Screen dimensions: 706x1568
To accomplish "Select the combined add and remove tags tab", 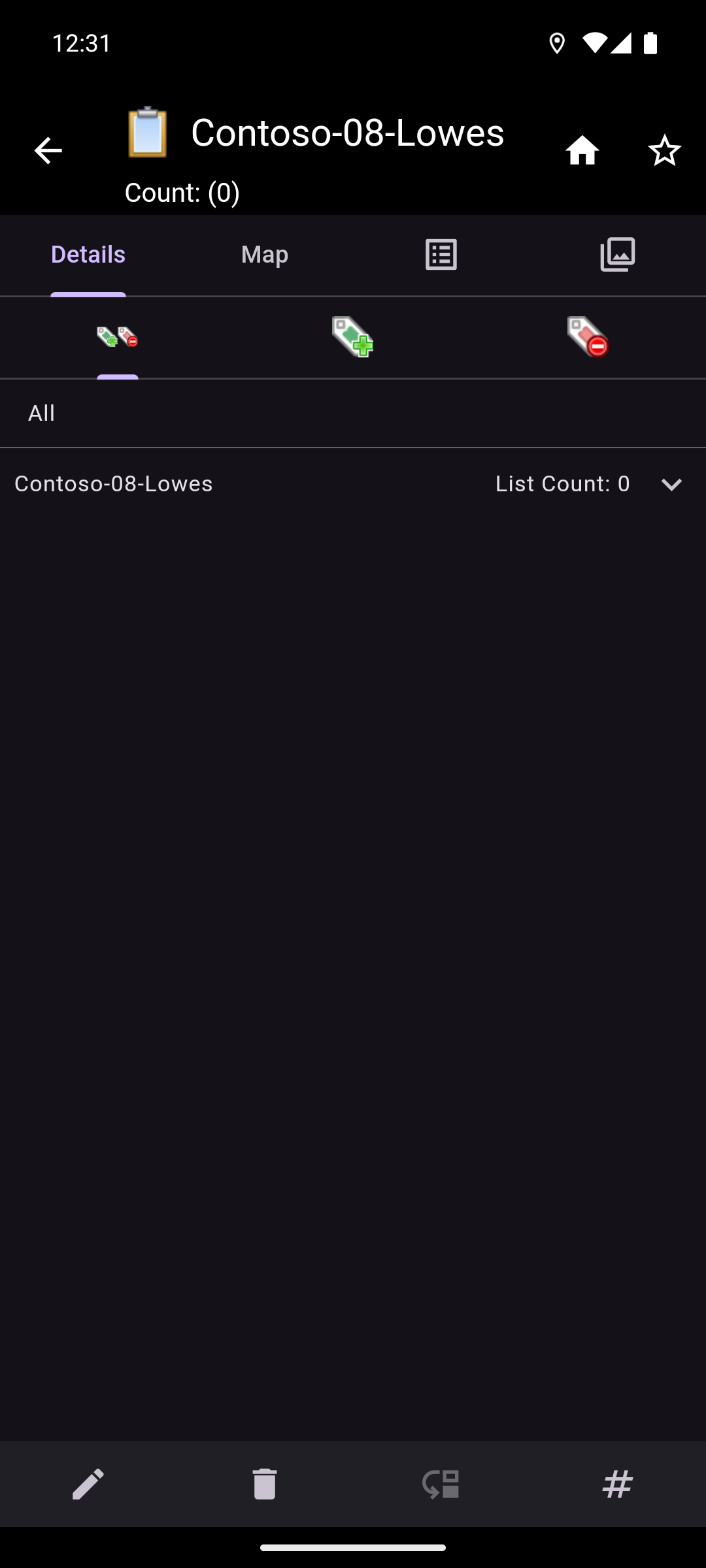I will point(118,338).
